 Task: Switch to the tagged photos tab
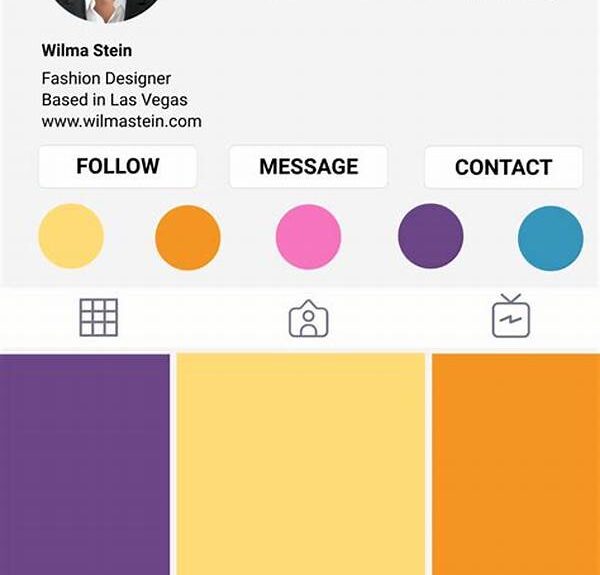point(309,319)
